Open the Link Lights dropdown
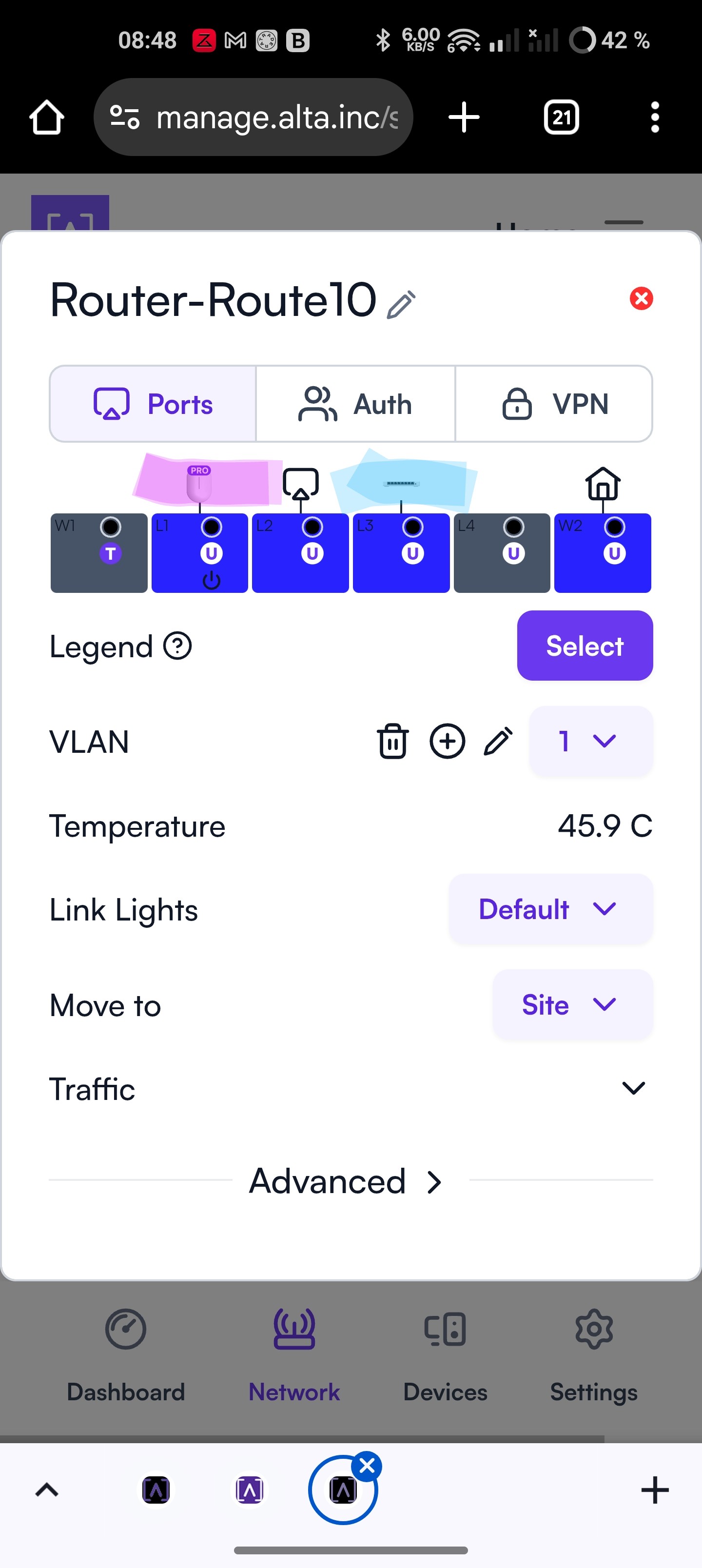 pos(550,909)
